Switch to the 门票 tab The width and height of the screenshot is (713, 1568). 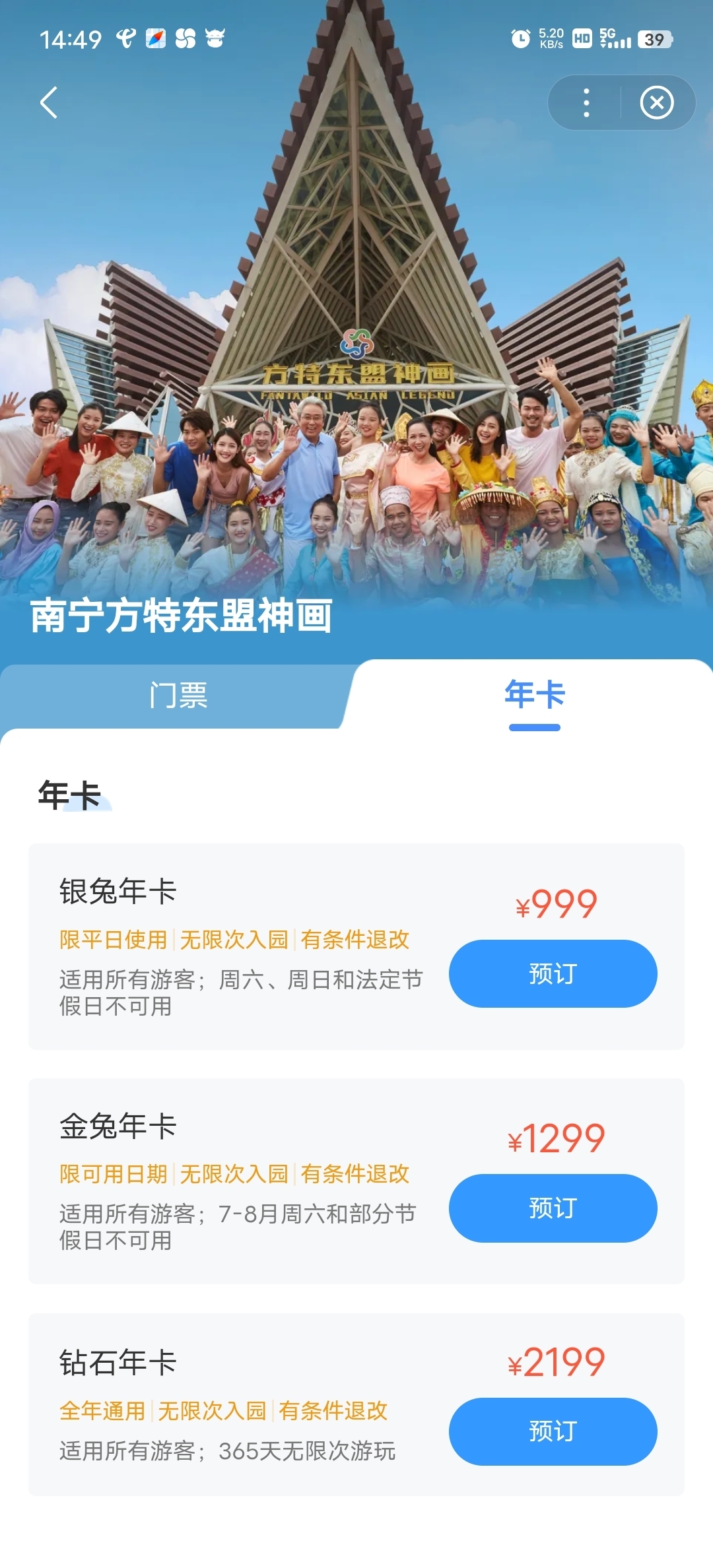(x=178, y=696)
